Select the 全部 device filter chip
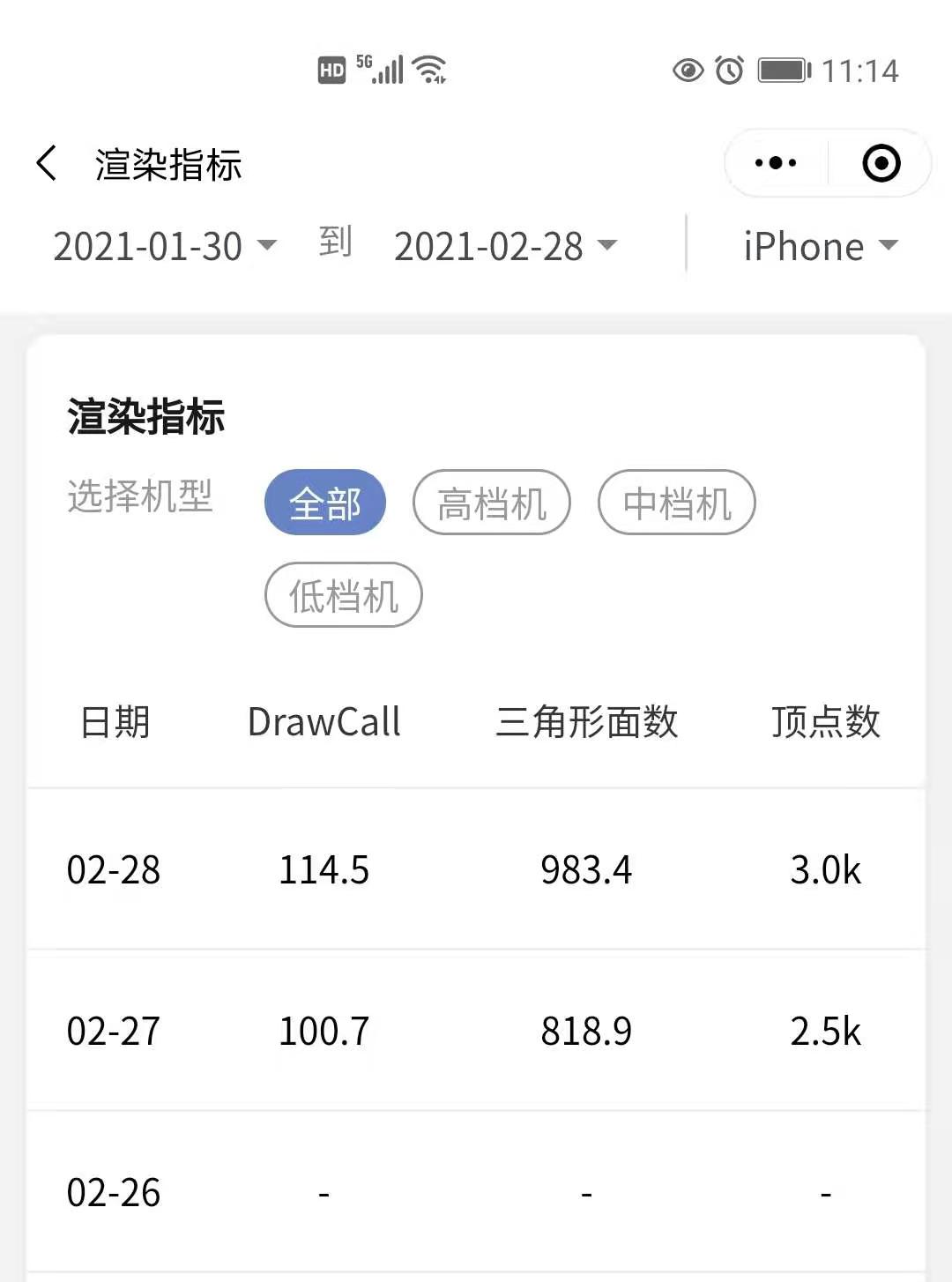 (325, 503)
